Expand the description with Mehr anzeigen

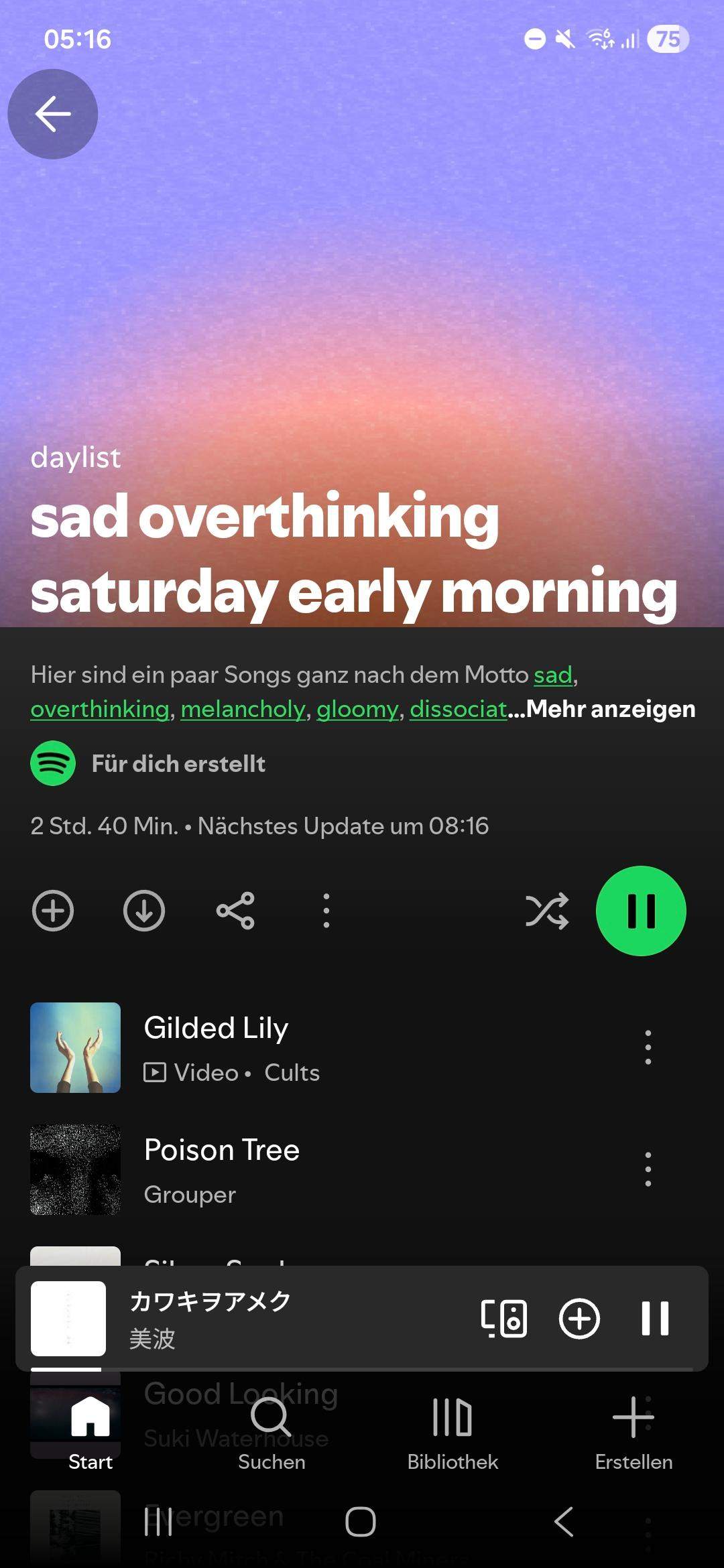[x=610, y=709]
